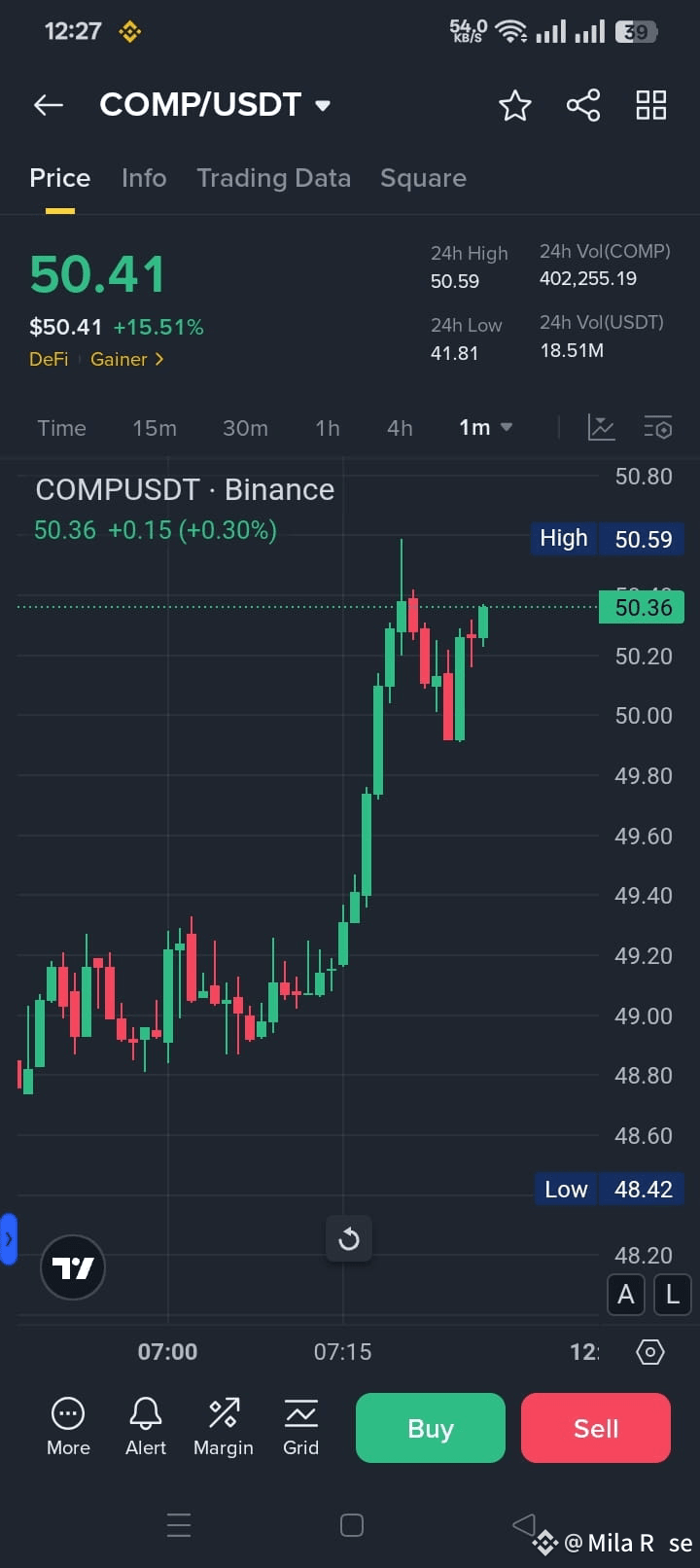Open the blue side drawer handle
Viewport: 700px width, 1568px height.
(x=9, y=1238)
